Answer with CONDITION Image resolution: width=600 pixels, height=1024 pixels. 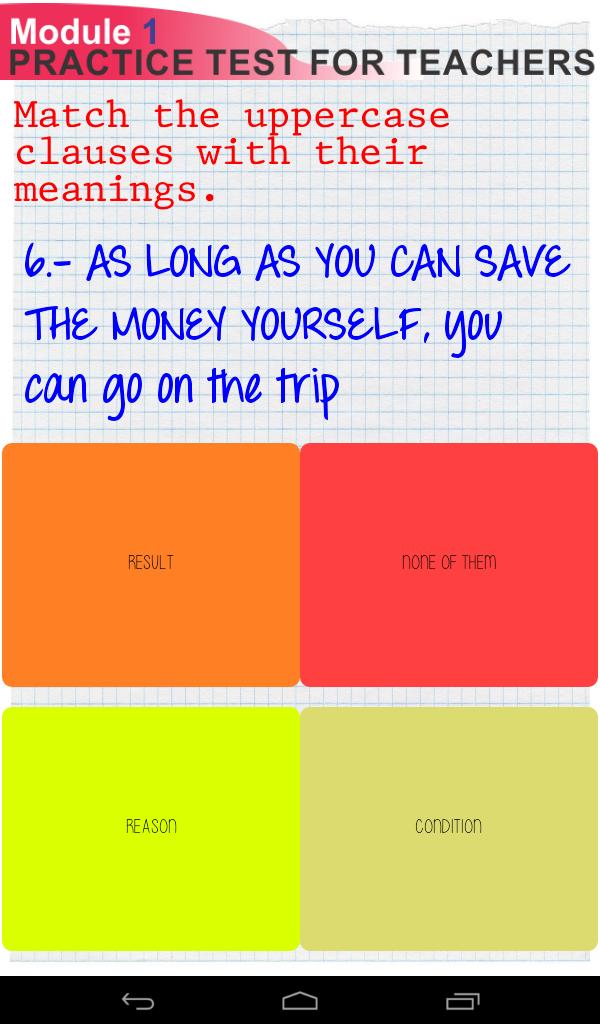click(x=449, y=828)
